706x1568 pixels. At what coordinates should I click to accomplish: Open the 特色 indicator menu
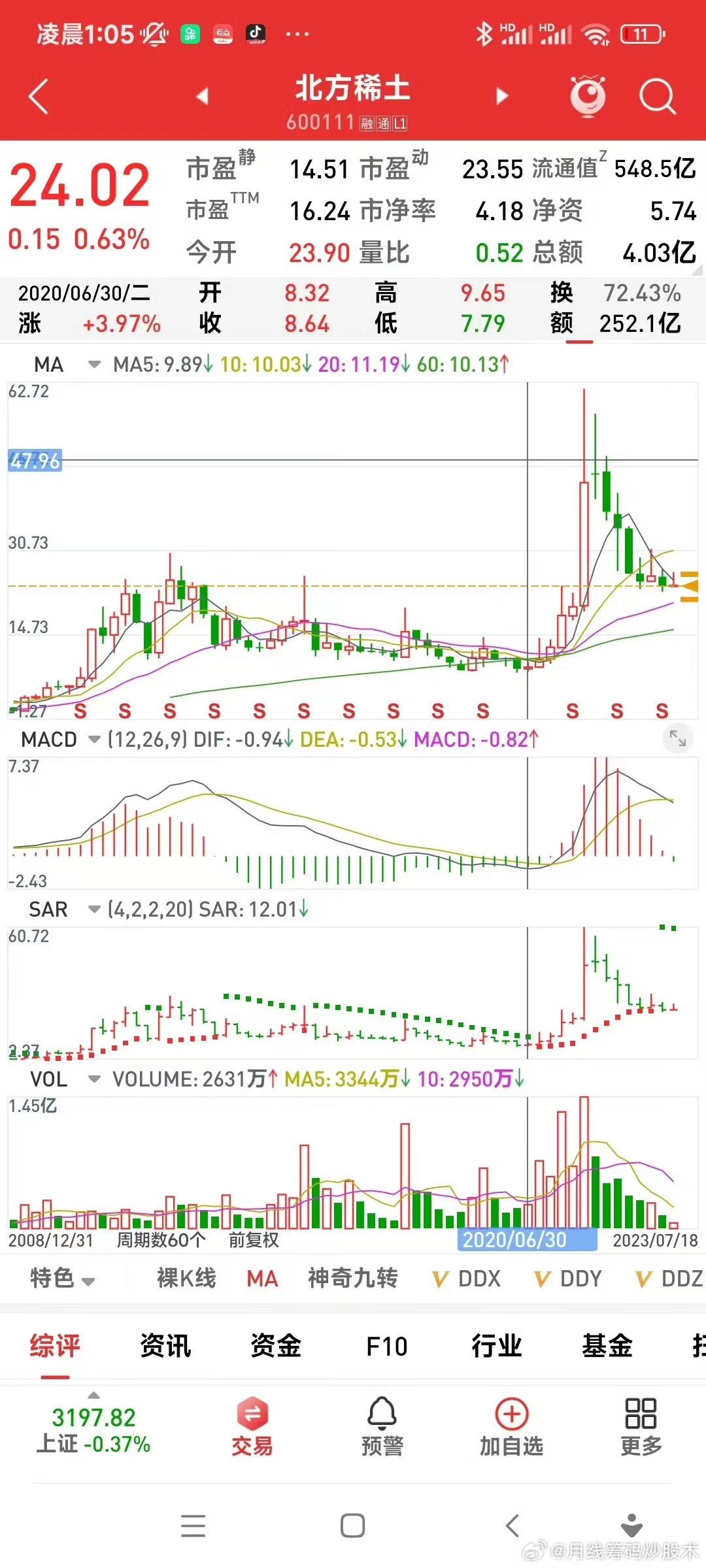[62, 1279]
